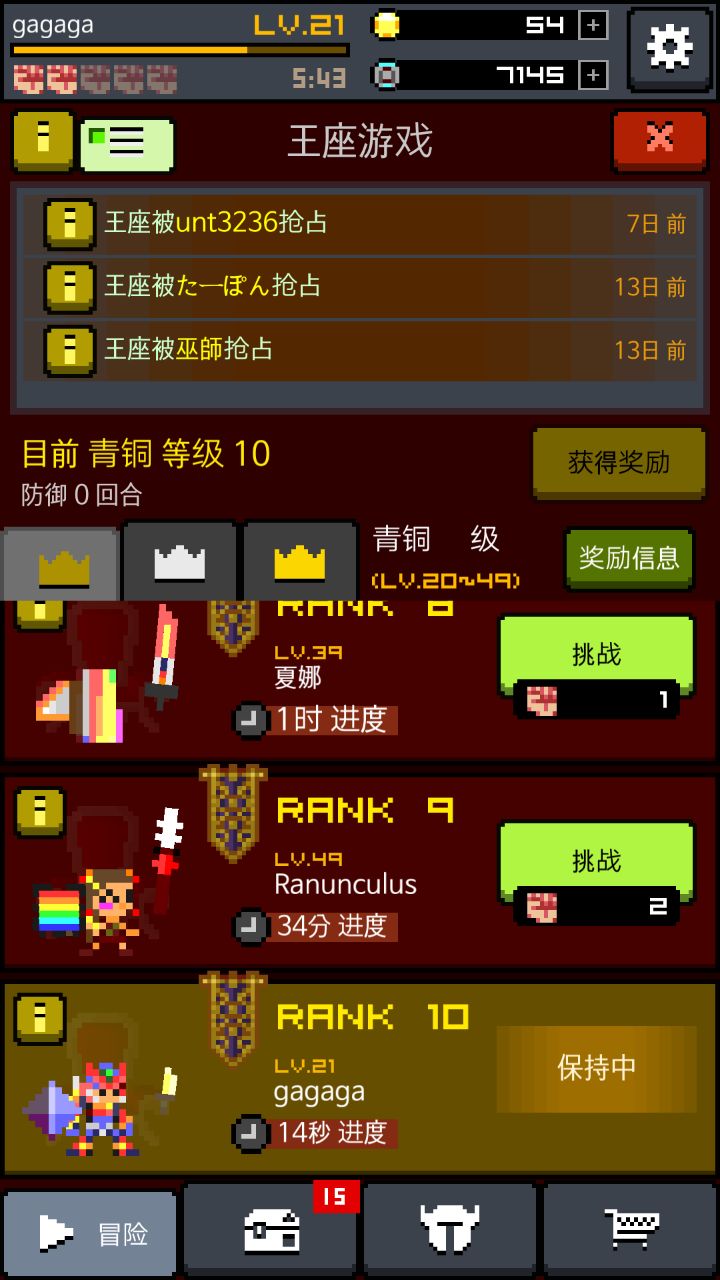The image size is (720, 1280).
Task: Go to the 冒险 adventure tab
Action: pyautogui.click(x=92, y=1234)
